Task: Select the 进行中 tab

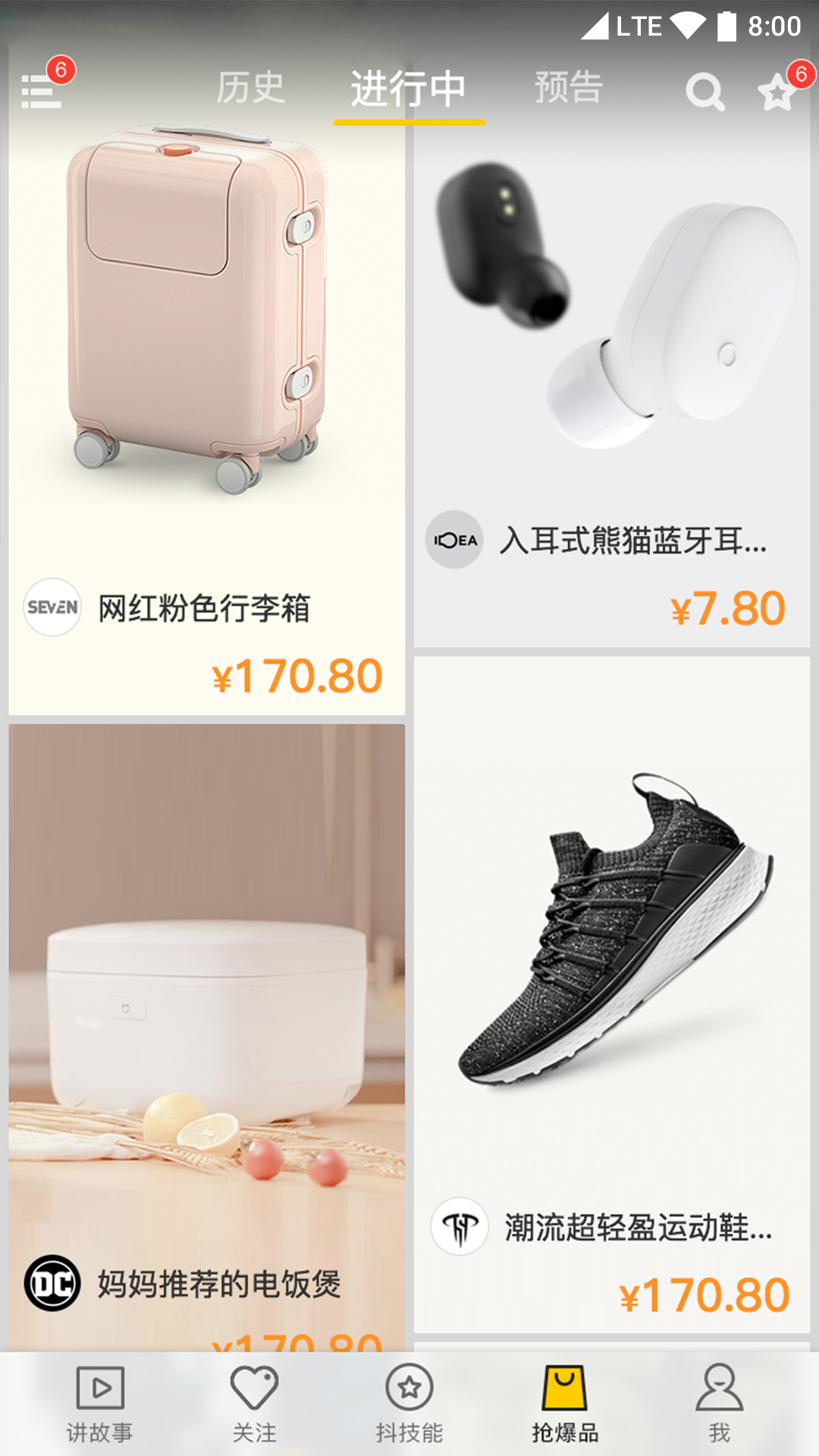Action: coord(408,89)
